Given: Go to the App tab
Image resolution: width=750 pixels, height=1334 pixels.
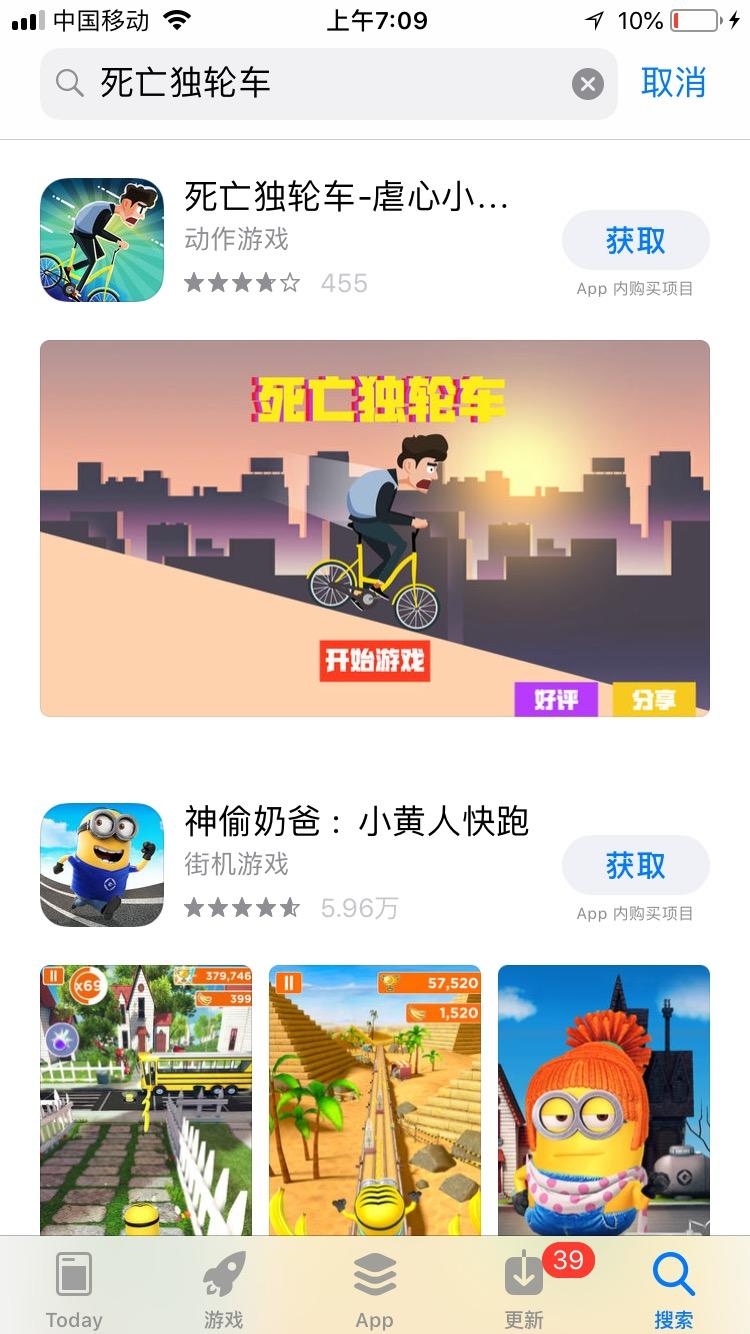Looking at the screenshot, I should point(375,1289).
